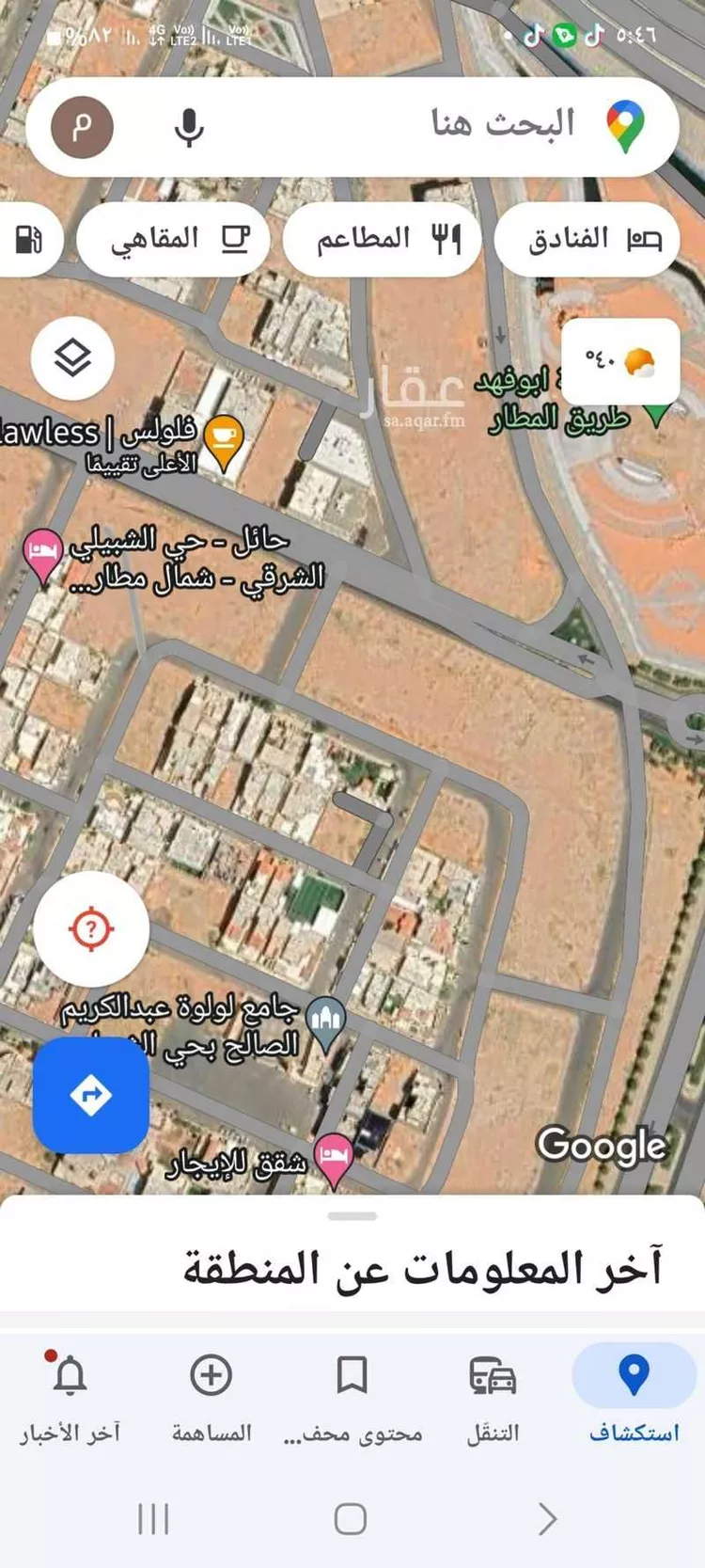This screenshot has height=1568, width=705.
Task: Tap the جامع لولوة عبدالكريم mosque marker
Action: pos(324,1019)
